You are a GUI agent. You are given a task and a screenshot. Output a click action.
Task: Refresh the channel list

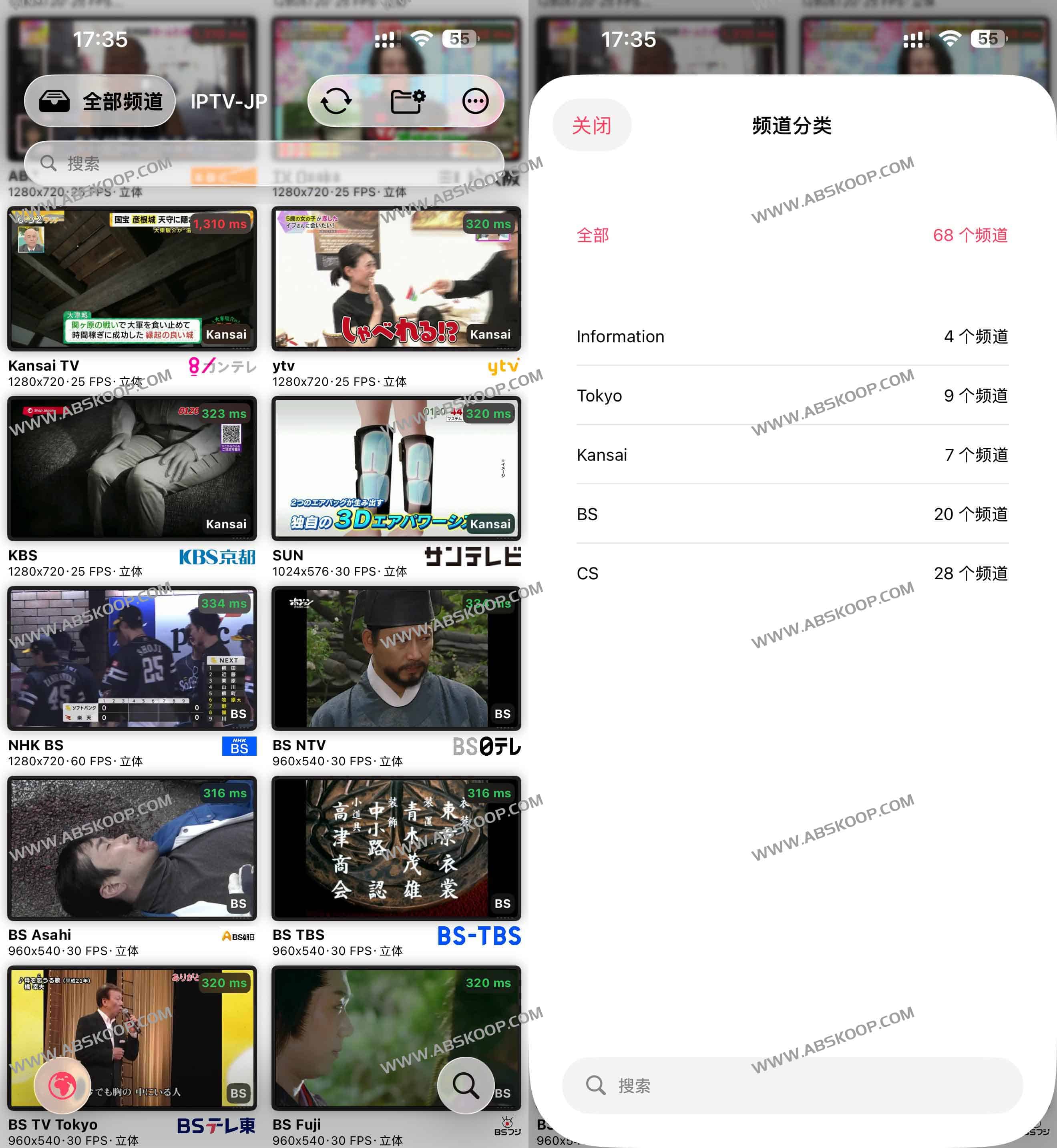[336, 101]
